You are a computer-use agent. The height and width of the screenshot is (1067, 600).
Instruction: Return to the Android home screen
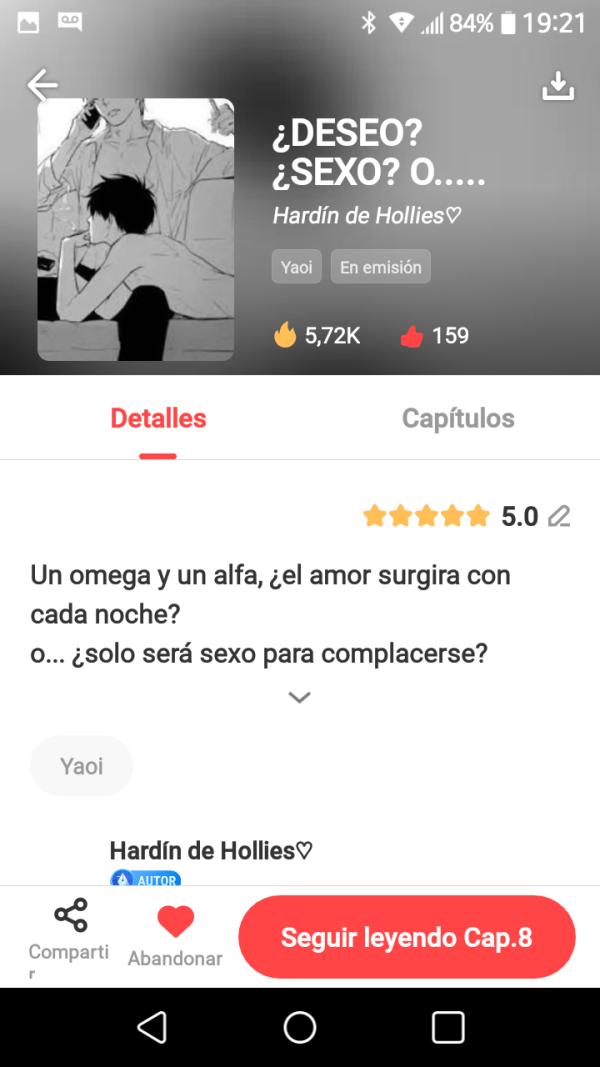pyautogui.click(x=299, y=1027)
